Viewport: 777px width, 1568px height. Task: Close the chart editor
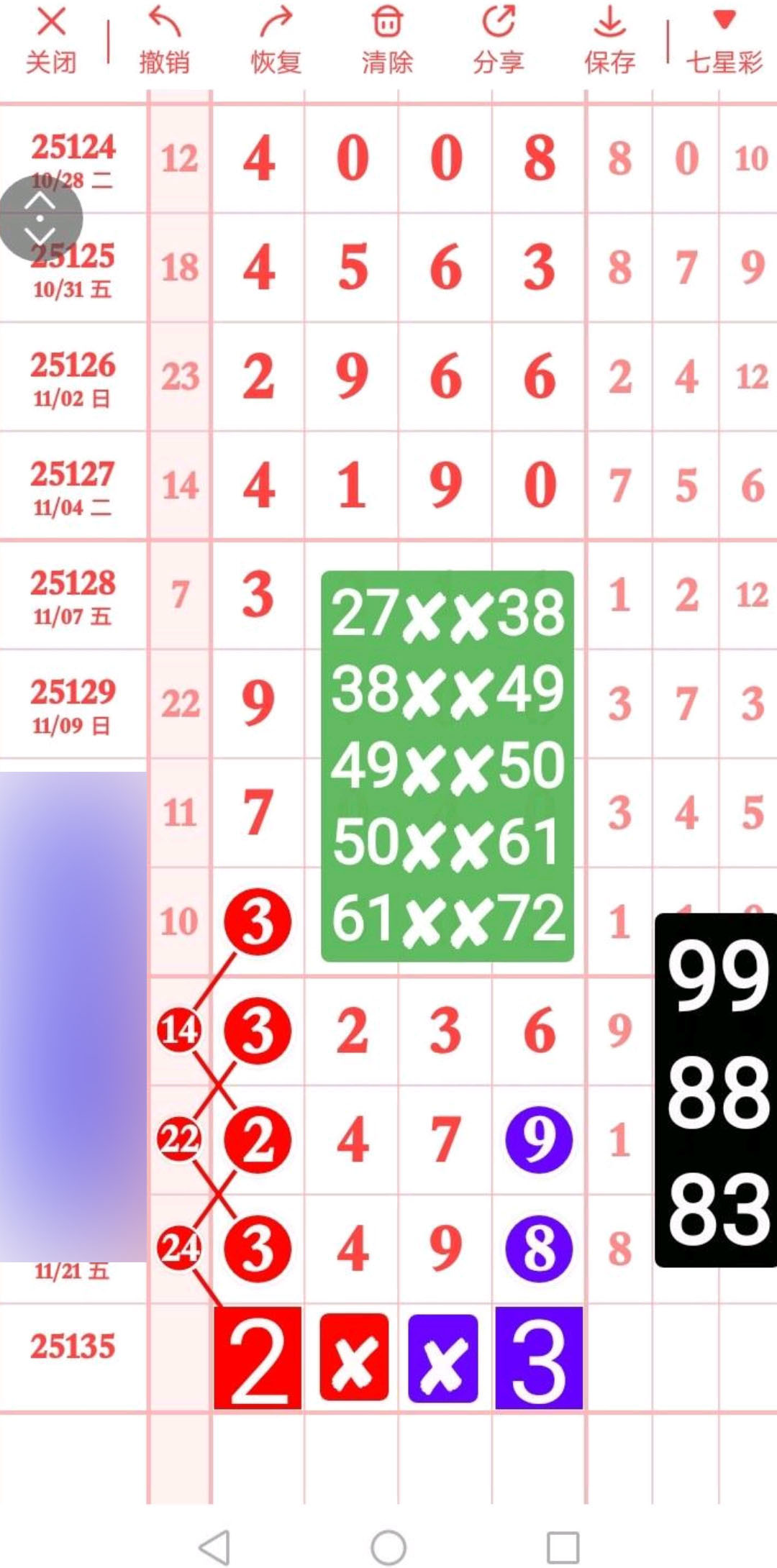tap(51, 40)
